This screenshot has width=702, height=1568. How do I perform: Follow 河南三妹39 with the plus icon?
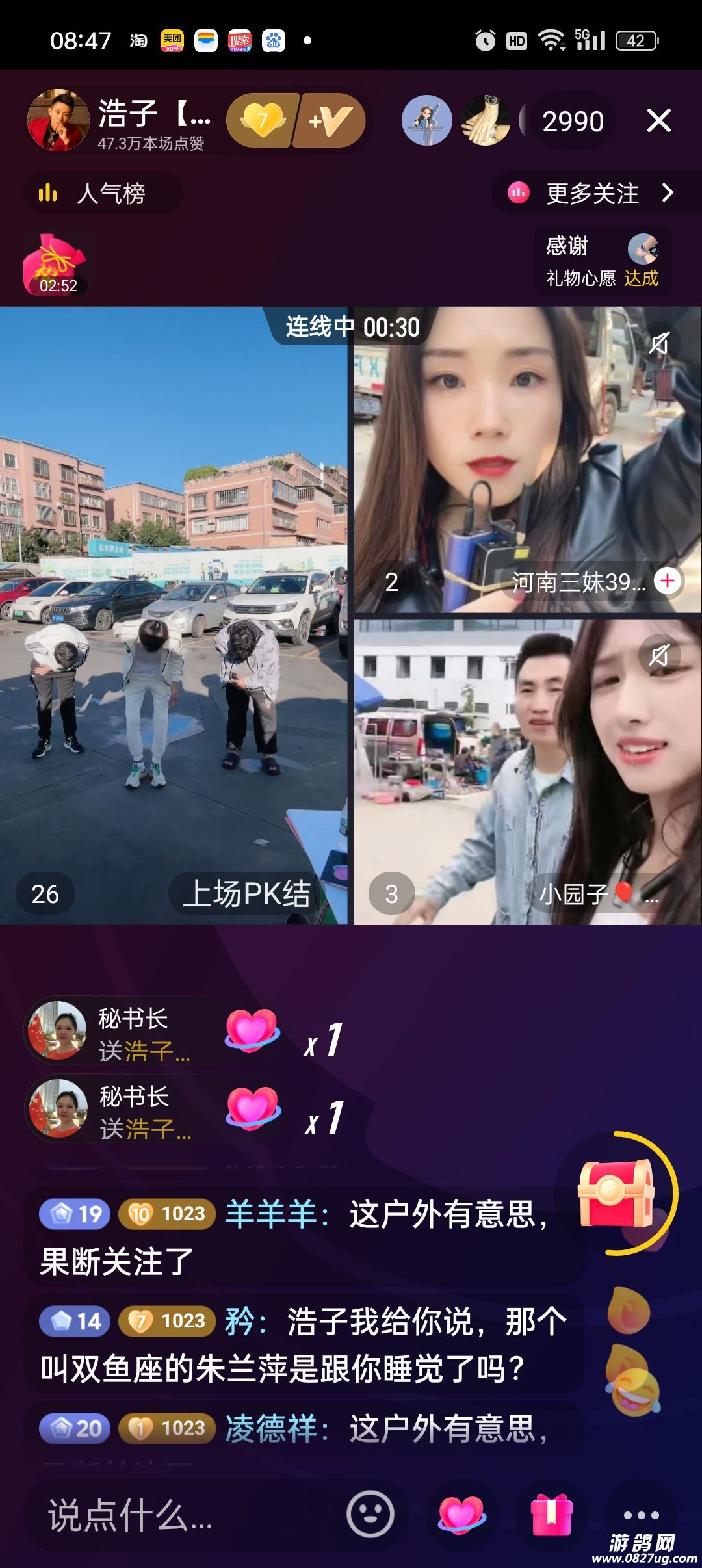point(668,580)
